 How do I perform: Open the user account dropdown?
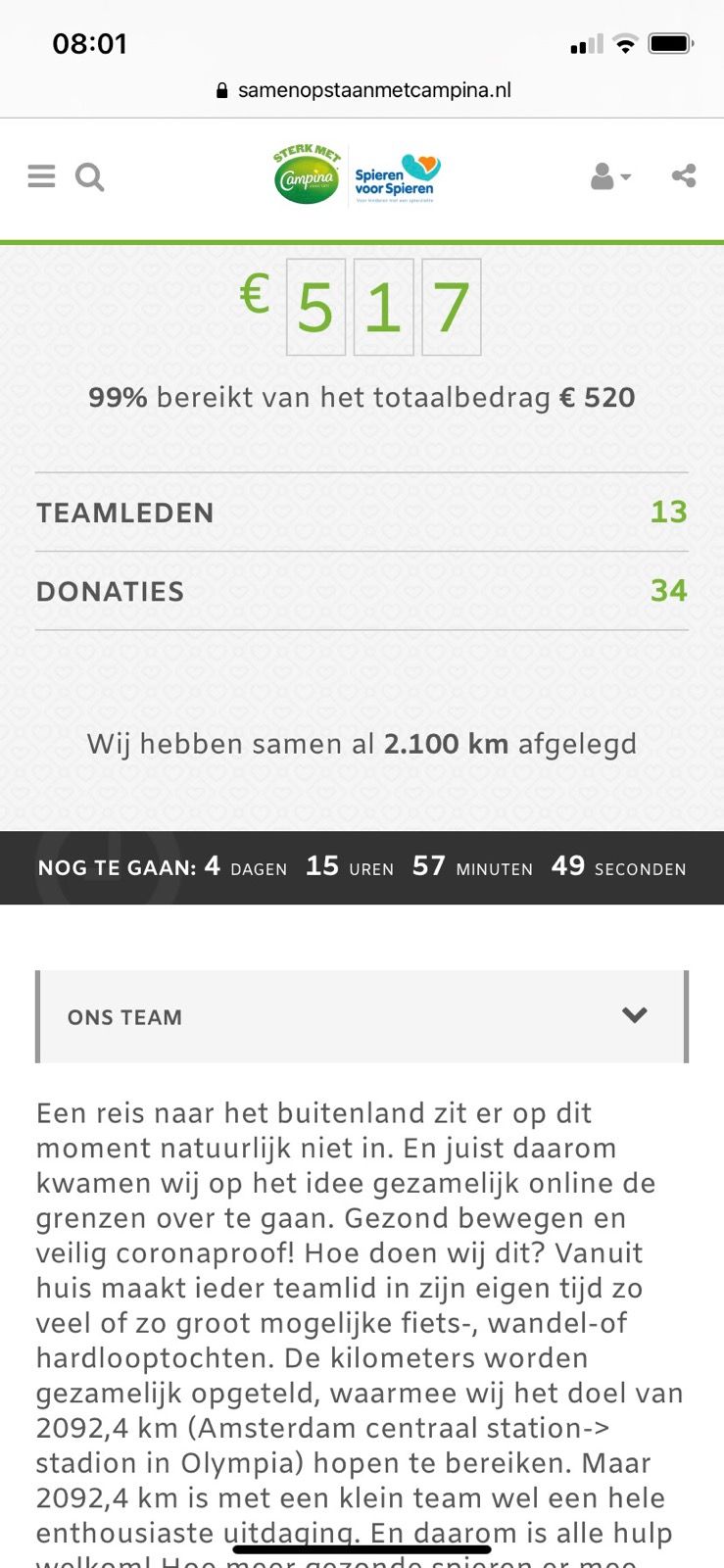coord(610,176)
